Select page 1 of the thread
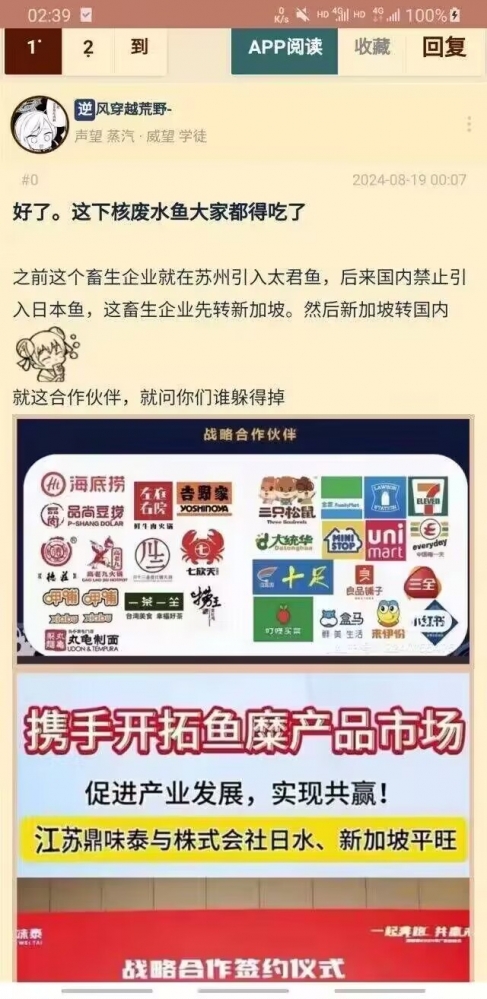 pyautogui.click(x=33, y=50)
